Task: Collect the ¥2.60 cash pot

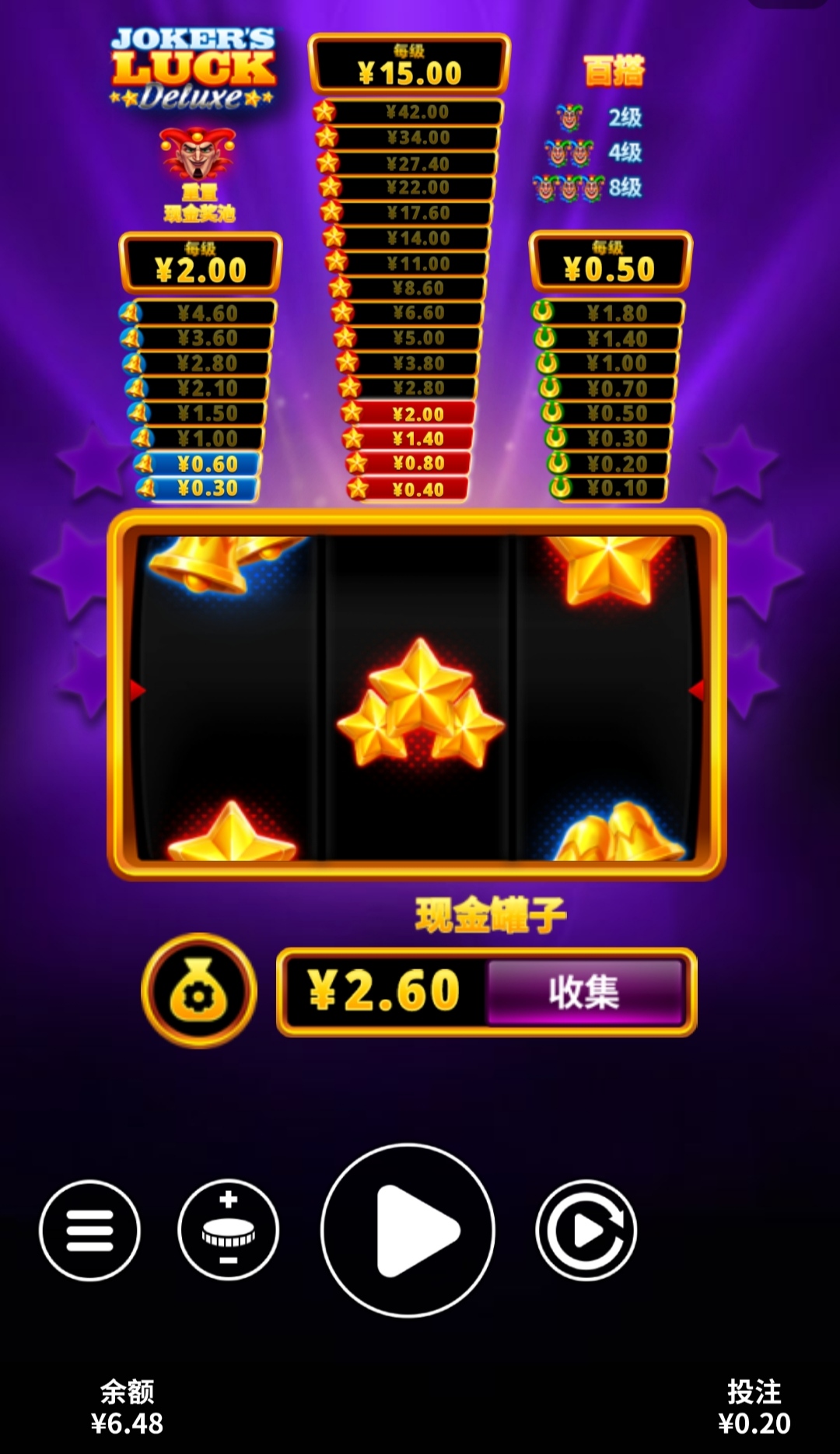Action: tap(585, 993)
